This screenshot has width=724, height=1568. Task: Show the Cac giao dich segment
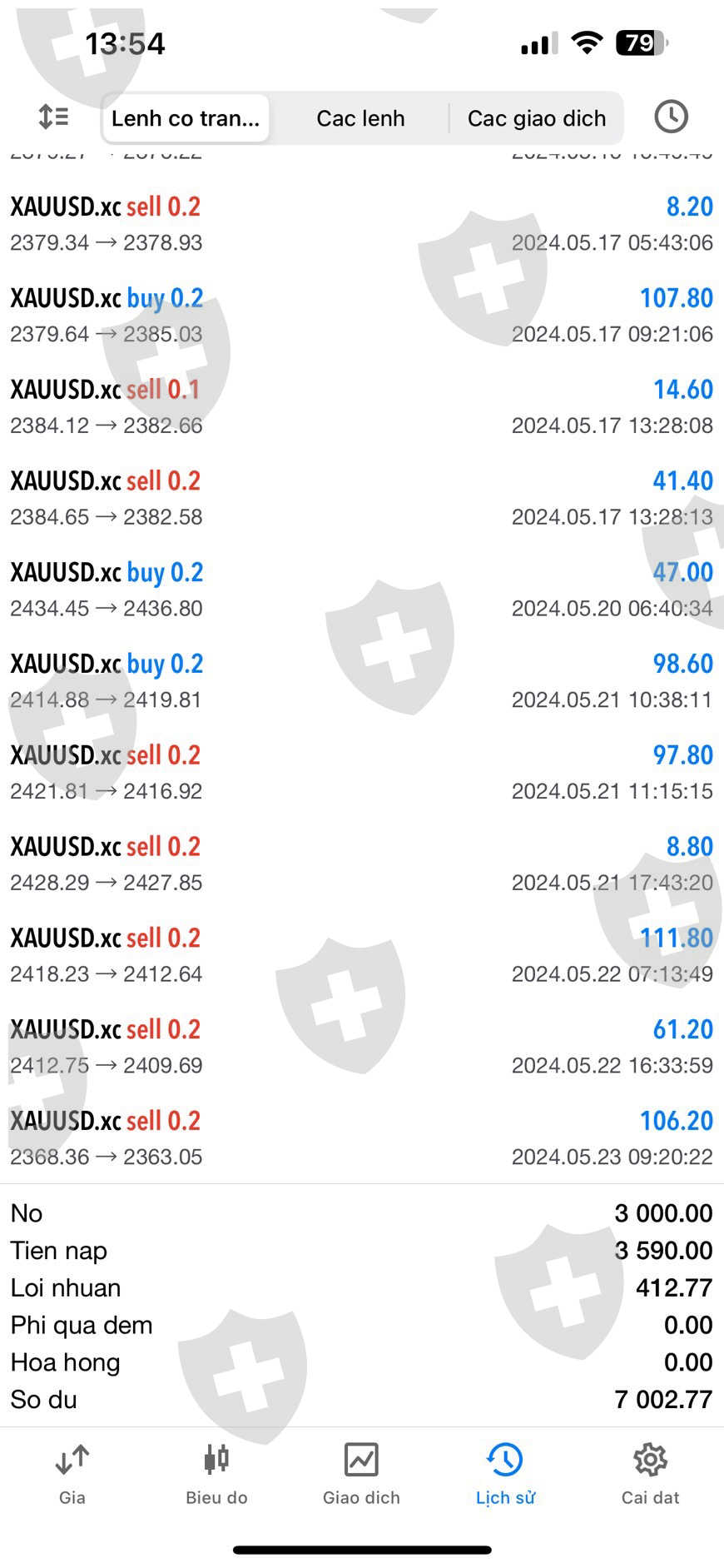536,118
